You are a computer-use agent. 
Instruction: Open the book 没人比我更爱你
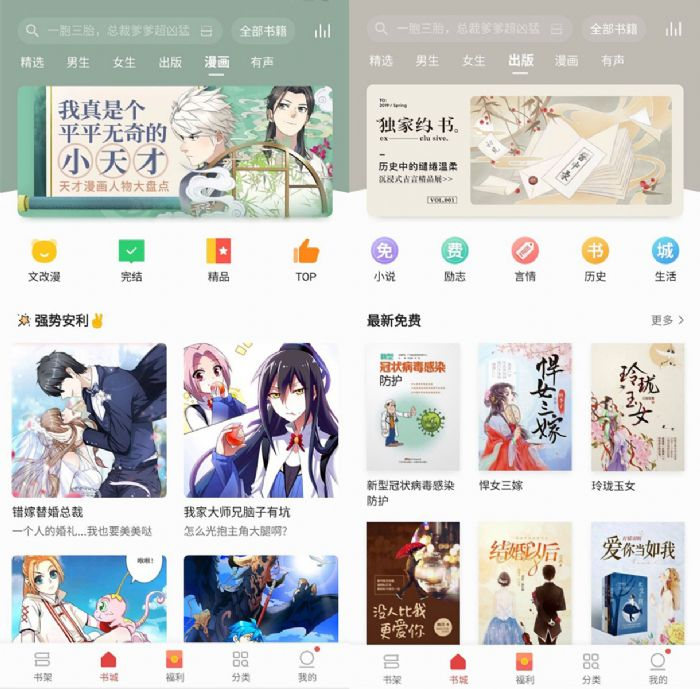click(413, 583)
